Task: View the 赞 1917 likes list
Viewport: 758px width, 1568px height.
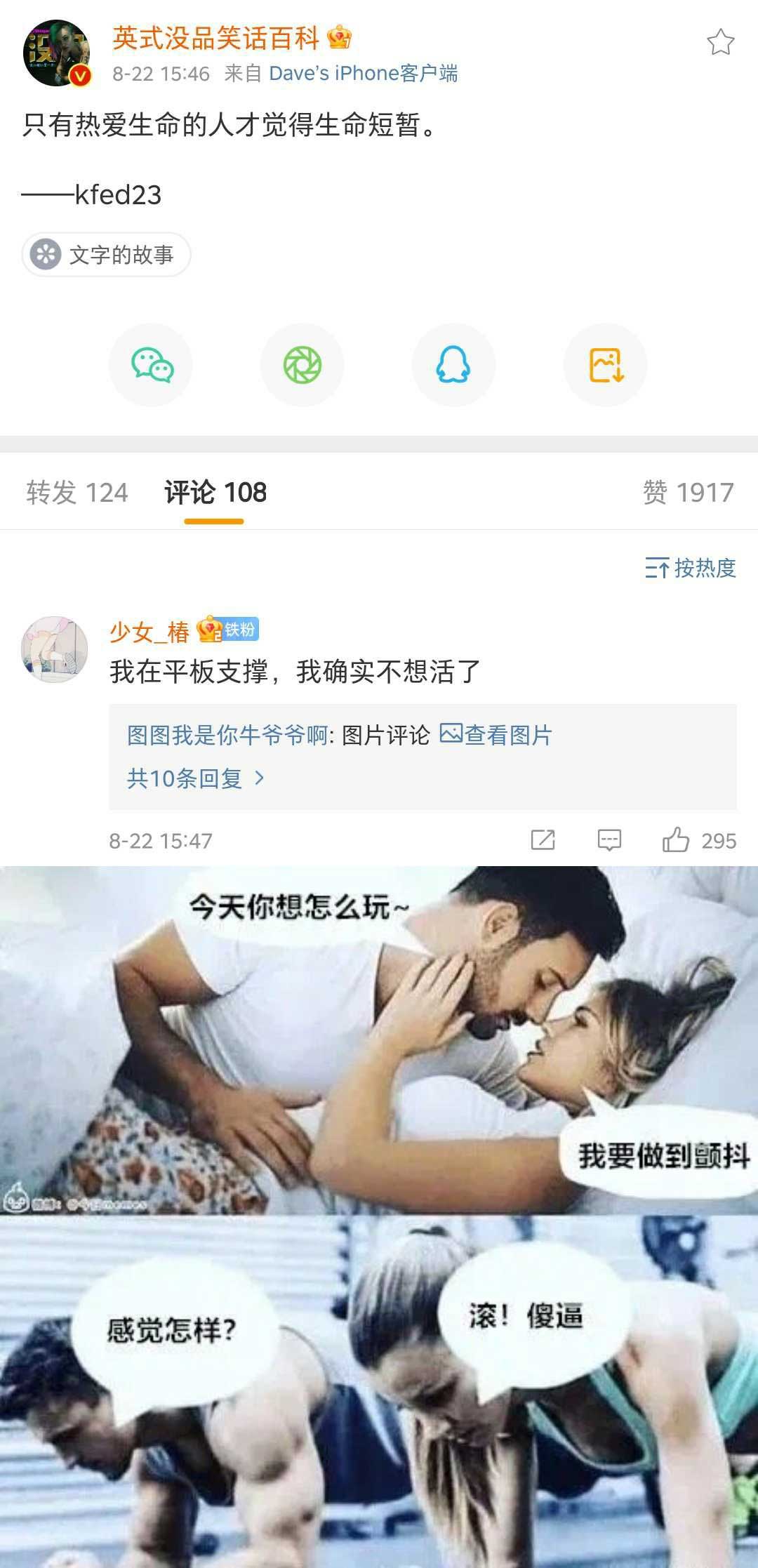Action: (x=688, y=492)
